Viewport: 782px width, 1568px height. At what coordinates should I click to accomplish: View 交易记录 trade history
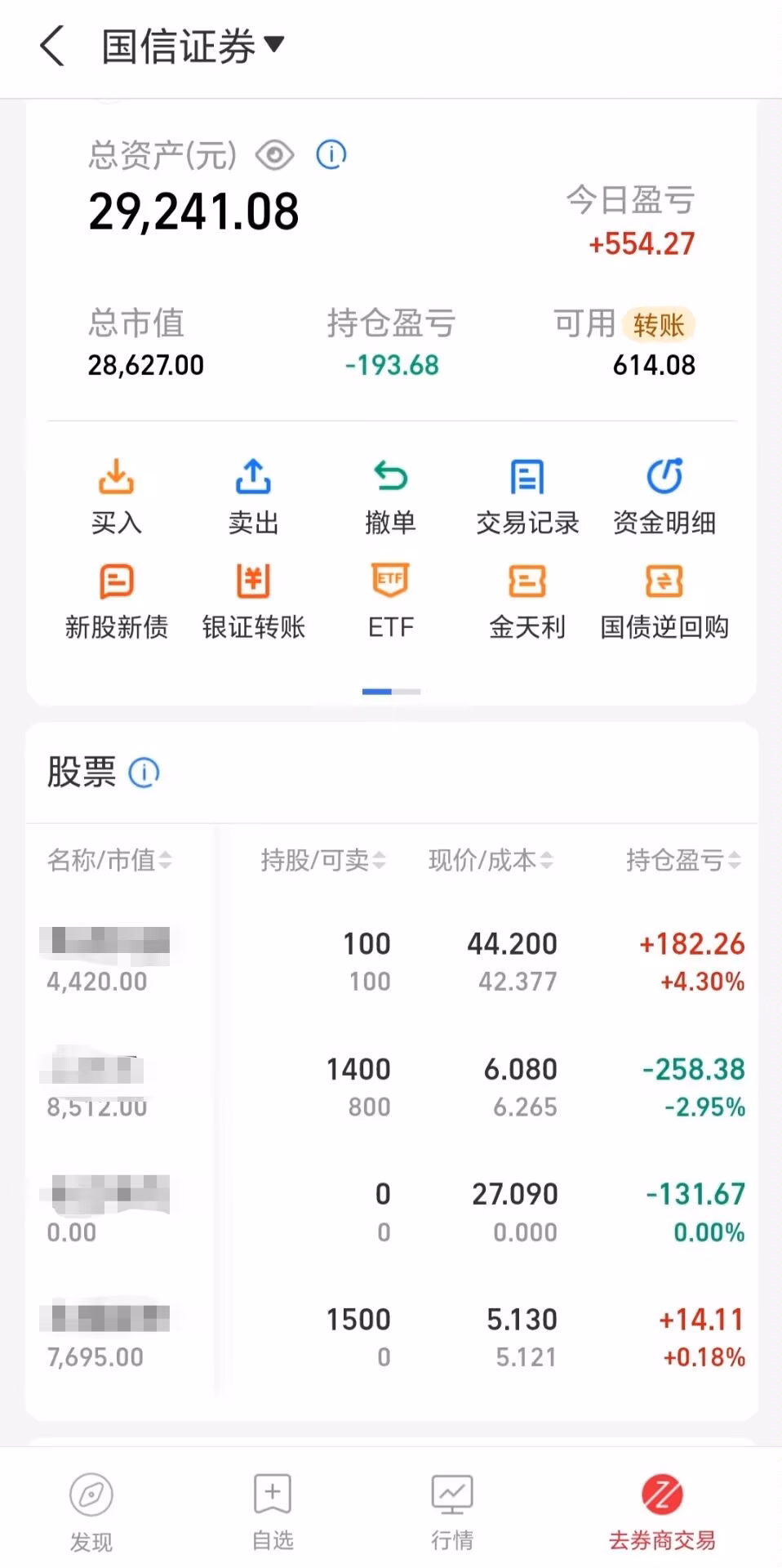point(527,497)
